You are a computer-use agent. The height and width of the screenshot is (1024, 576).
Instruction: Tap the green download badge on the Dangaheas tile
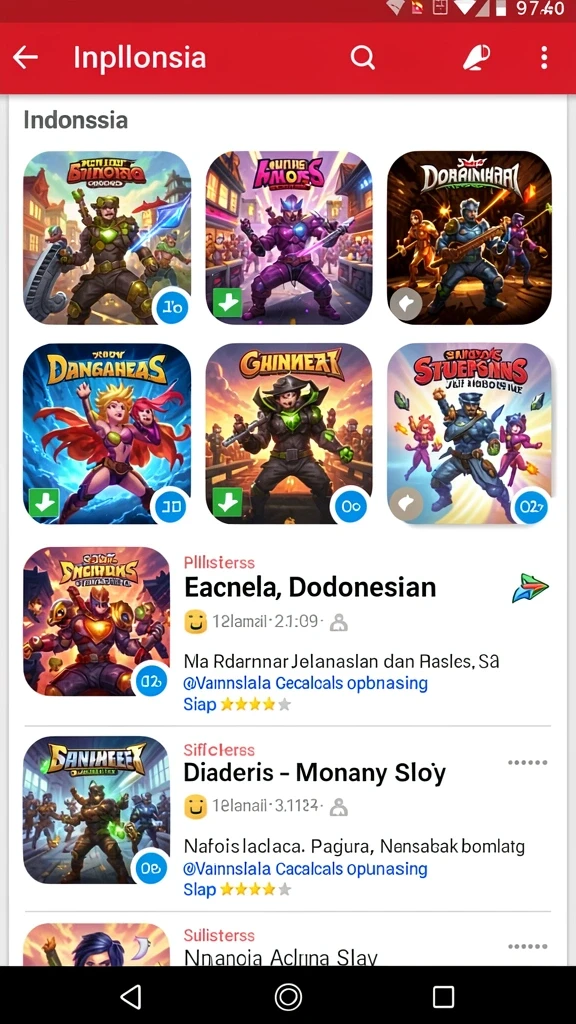tap(44, 504)
